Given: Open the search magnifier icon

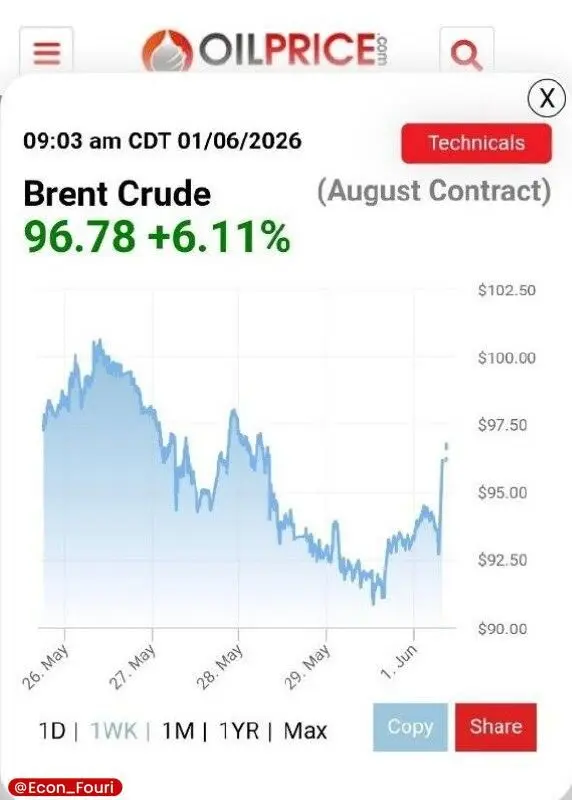Looking at the screenshot, I should 466,52.
